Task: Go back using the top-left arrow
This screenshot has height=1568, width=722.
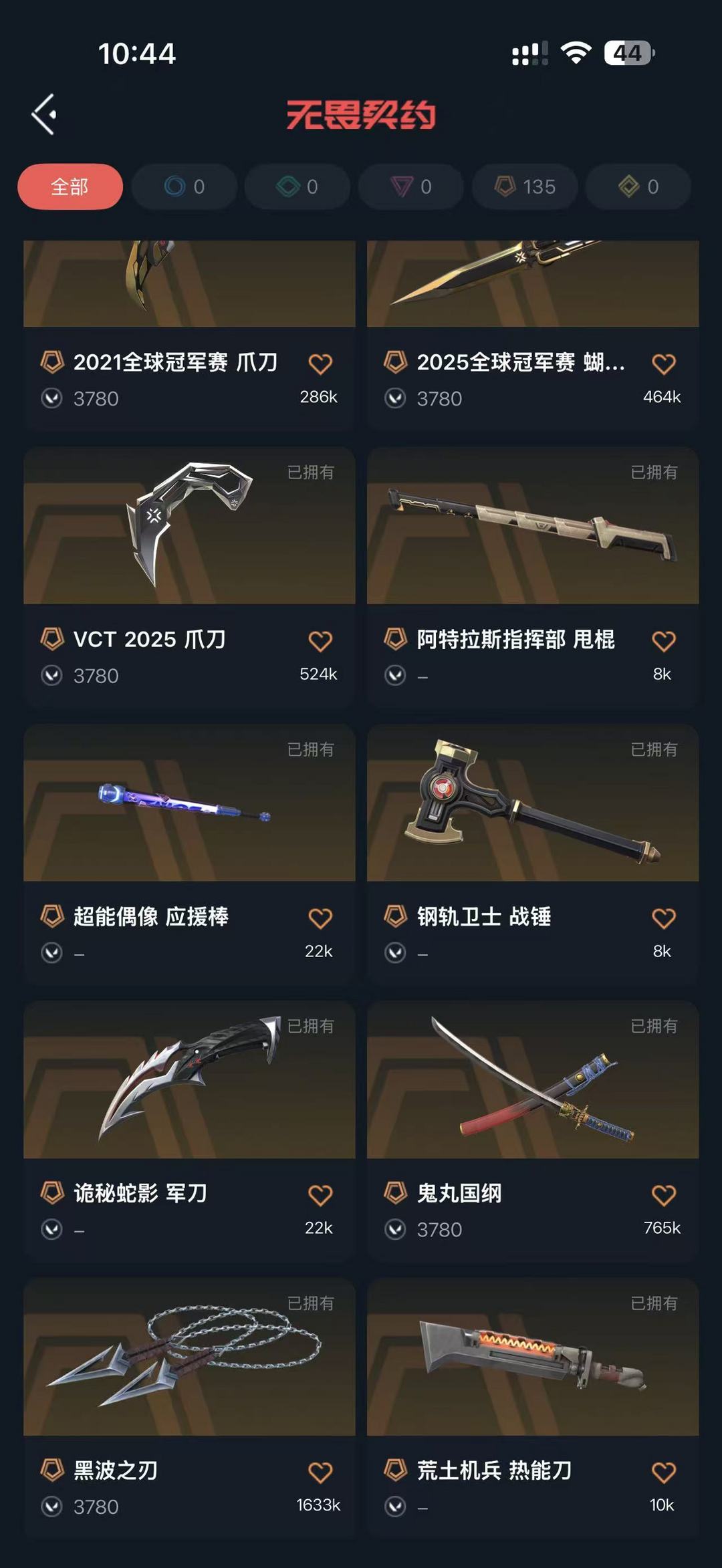Action: [x=44, y=114]
